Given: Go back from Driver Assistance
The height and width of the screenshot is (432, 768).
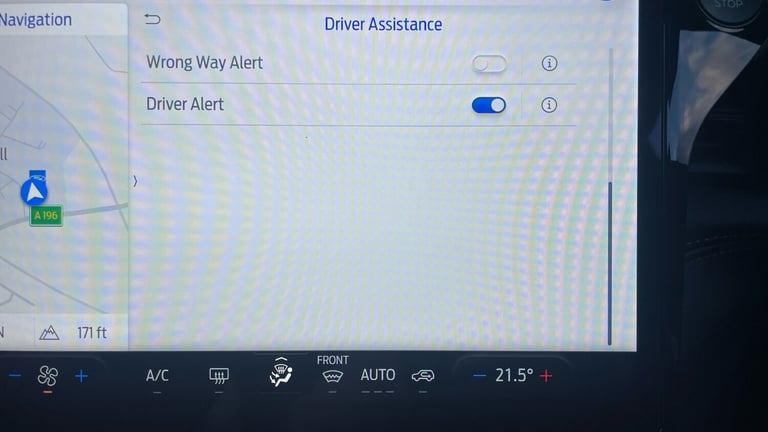Looking at the screenshot, I should point(152,20).
